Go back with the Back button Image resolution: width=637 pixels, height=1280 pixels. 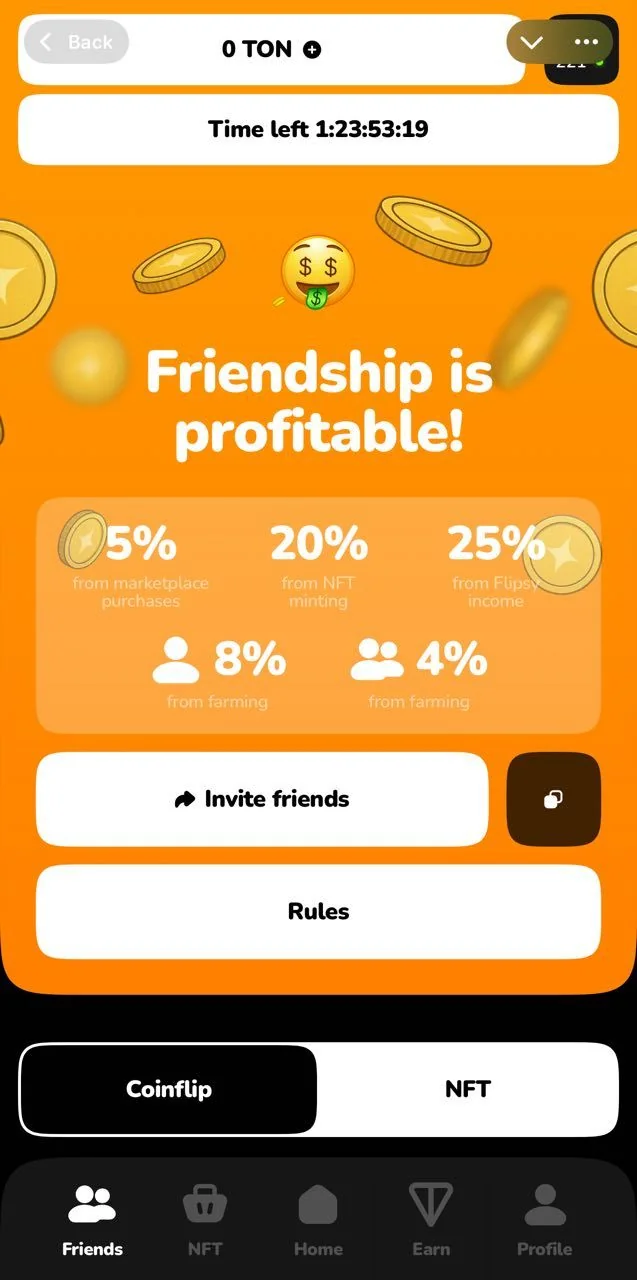pyautogui.click(x=76, y=42)
